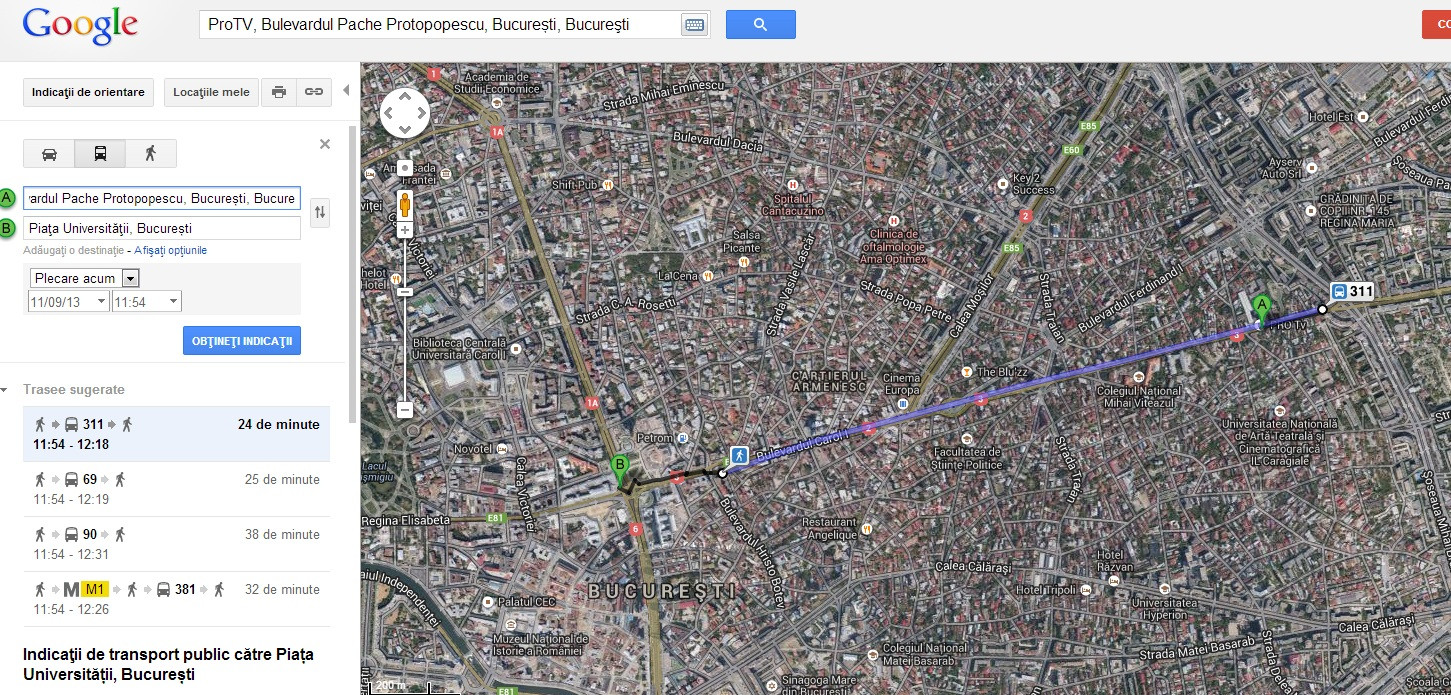
Task: Close the directions panel
Action: click(325, 144)
